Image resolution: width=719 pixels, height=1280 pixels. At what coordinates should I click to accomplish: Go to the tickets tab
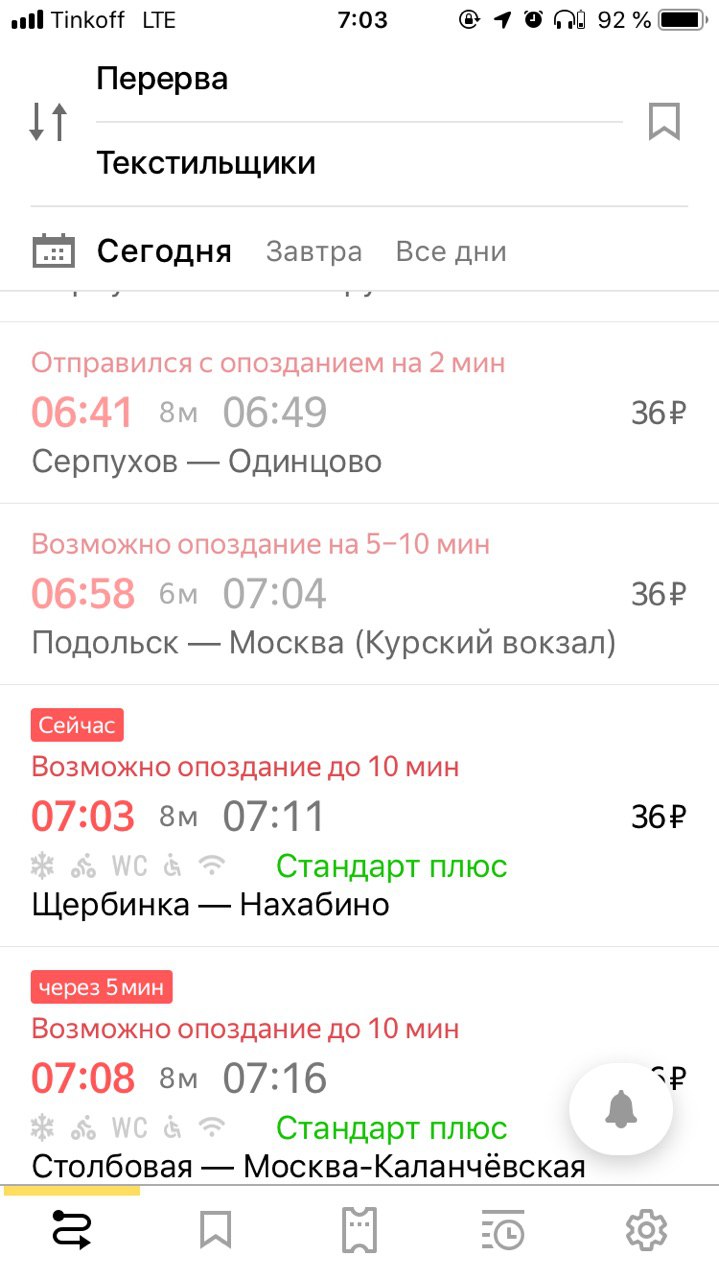[x=359, y=1229]
